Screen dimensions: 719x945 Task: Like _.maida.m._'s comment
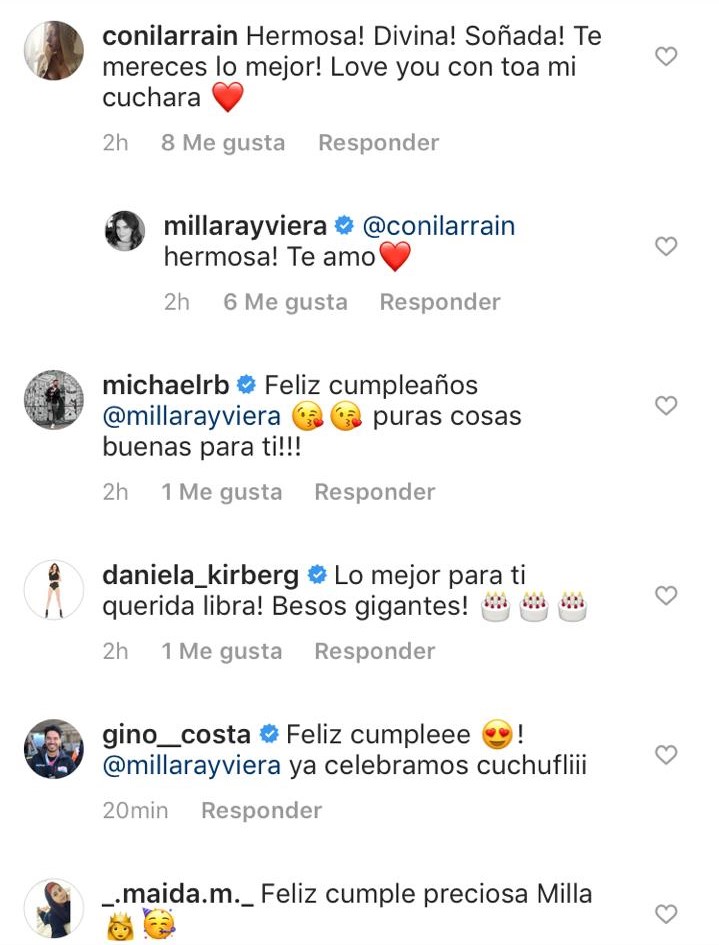(666, 913)
